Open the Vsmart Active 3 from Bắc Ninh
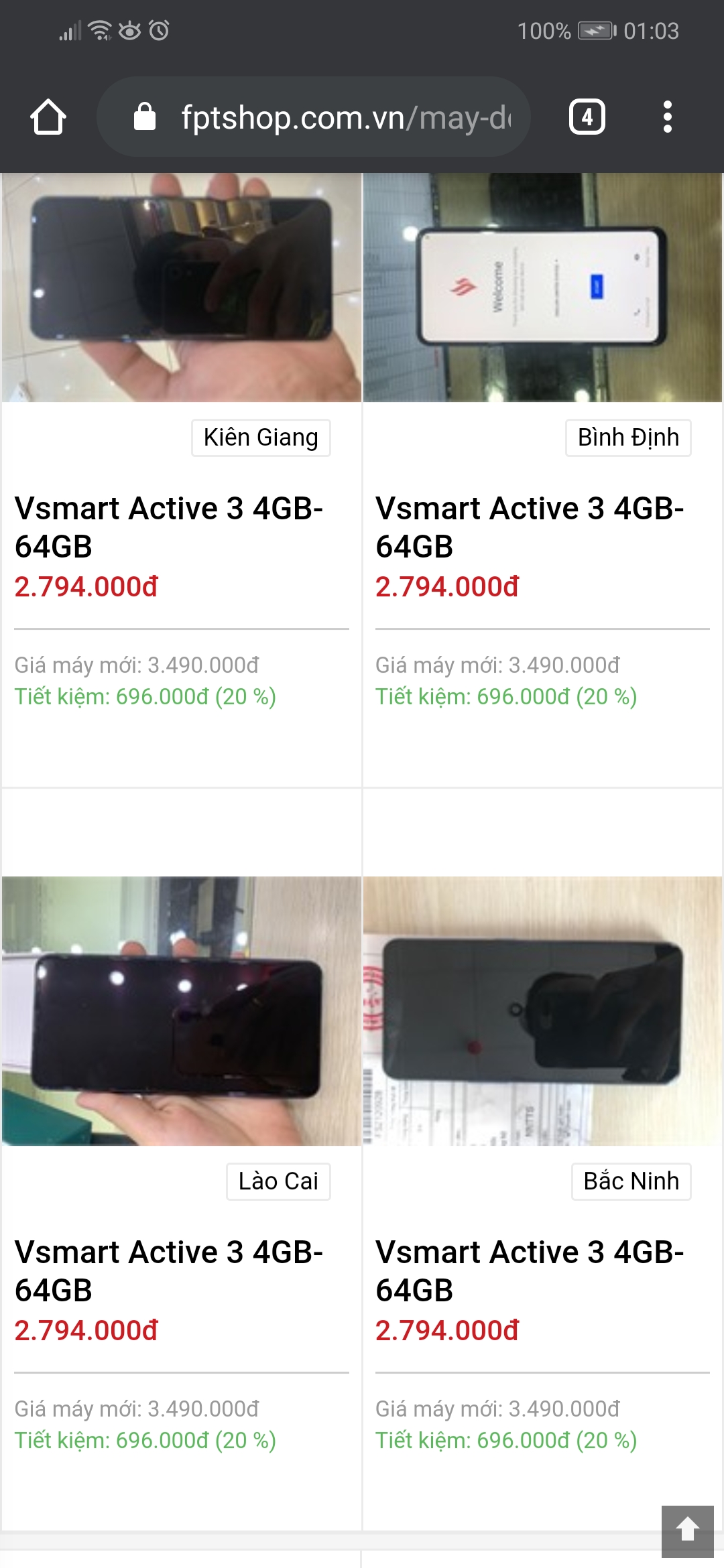The width and height of the screenshot is (724, 1568). pyautogui.click(x=530, y=1270)
